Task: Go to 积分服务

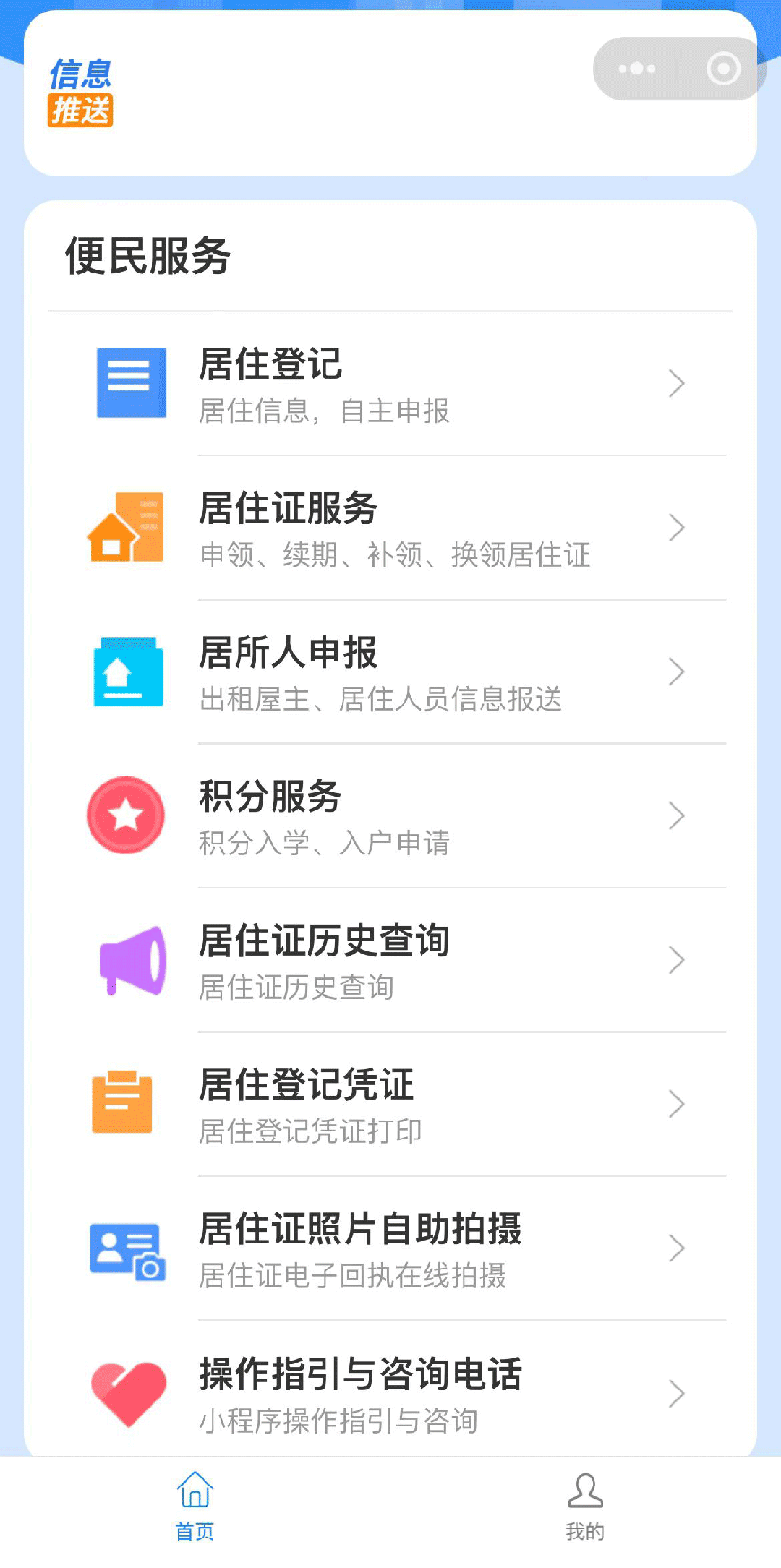Action: pos(390,815)
